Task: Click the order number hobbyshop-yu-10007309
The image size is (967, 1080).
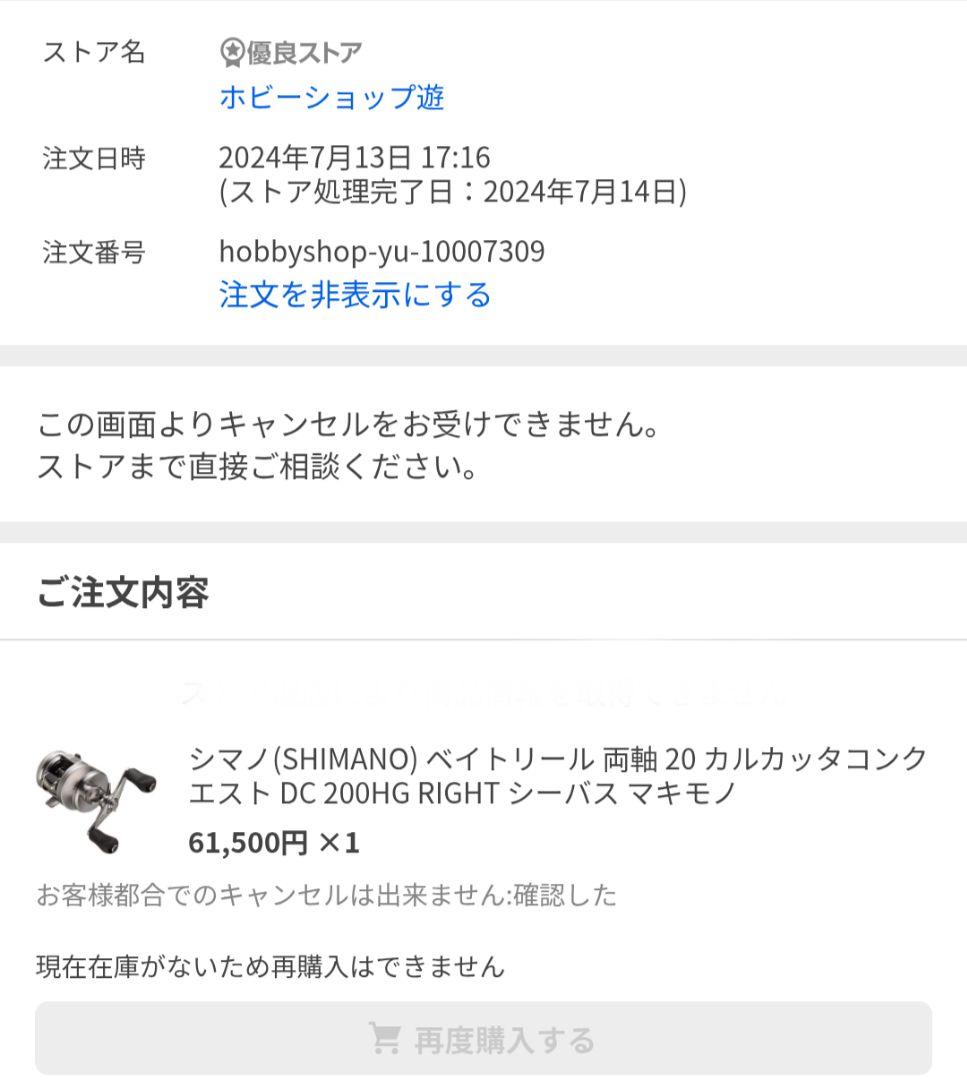Action: point(381,251)
